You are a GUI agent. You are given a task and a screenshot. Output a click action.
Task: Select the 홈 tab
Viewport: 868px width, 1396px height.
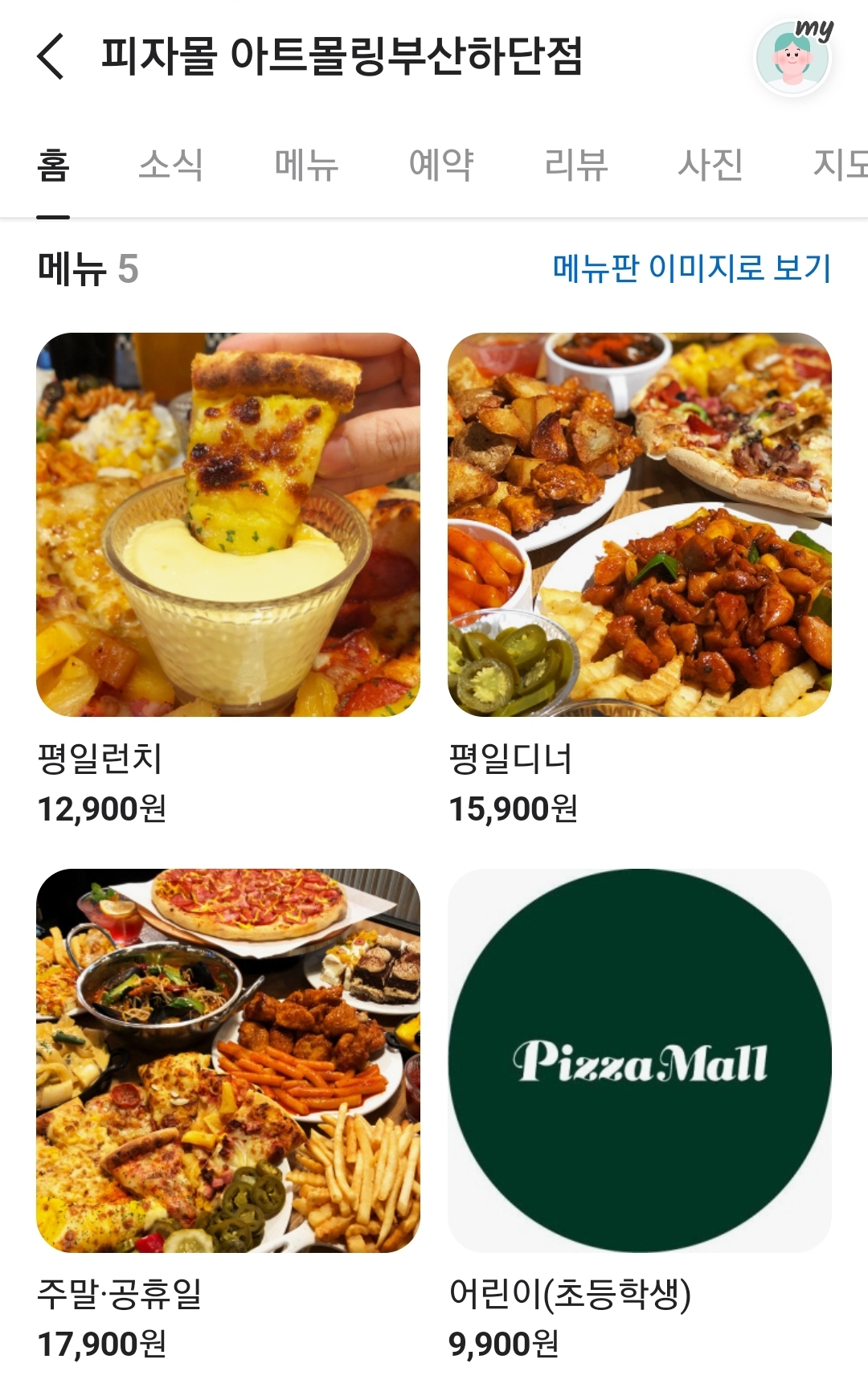pos(53,166)
